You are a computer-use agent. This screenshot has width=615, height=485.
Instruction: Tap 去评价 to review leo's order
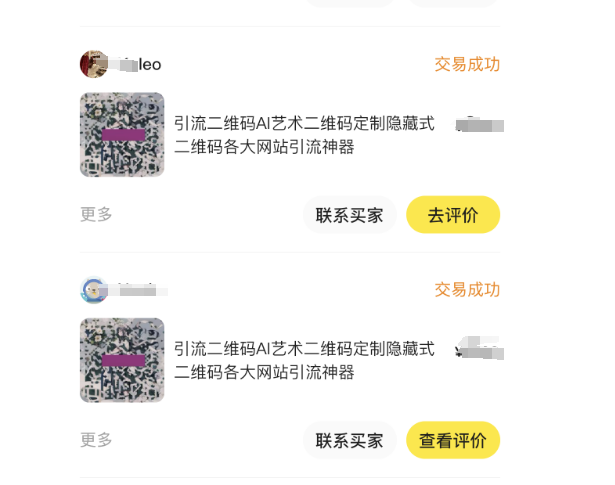(452, 215)
